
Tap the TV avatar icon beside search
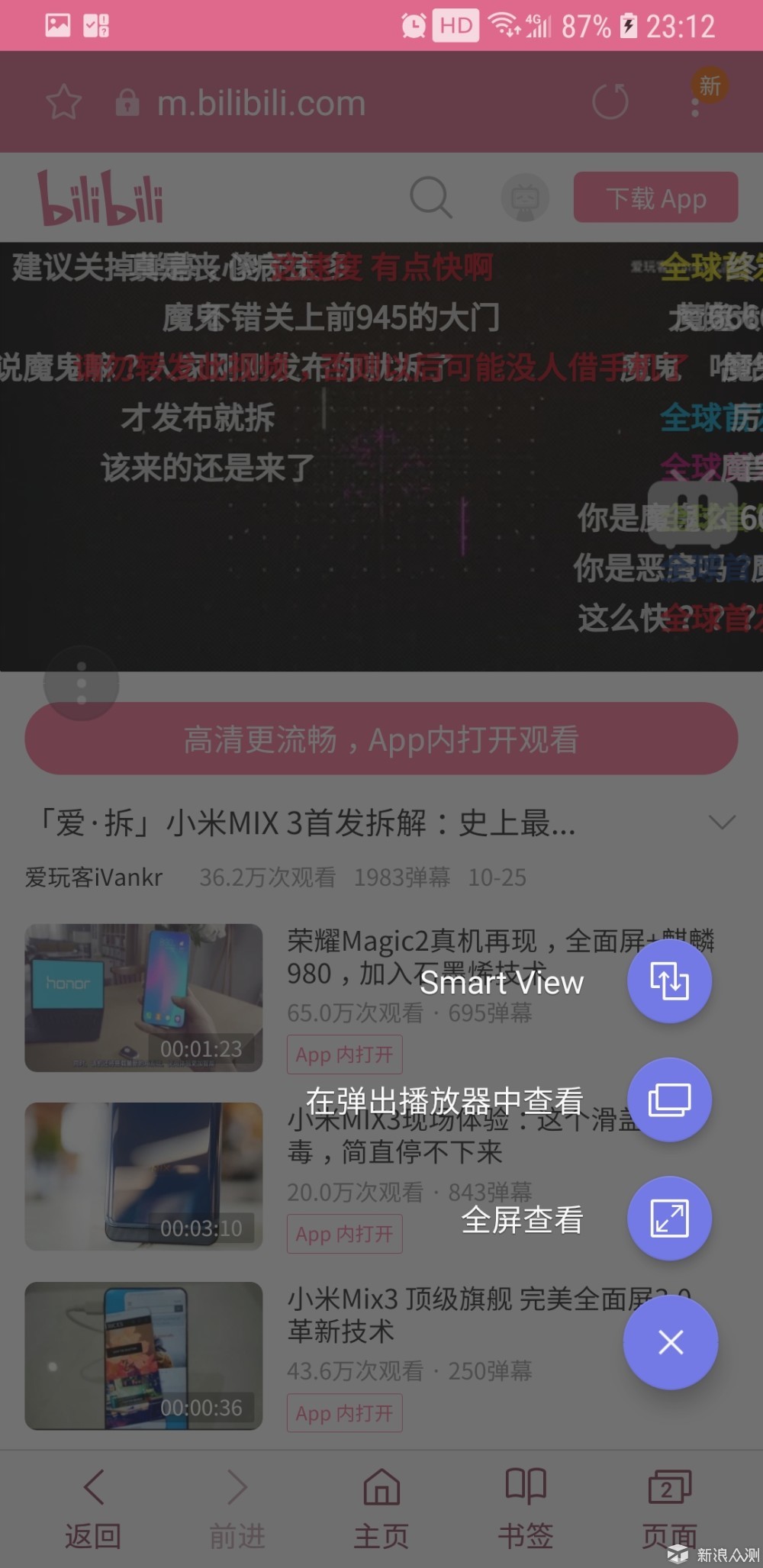(525, 198)
